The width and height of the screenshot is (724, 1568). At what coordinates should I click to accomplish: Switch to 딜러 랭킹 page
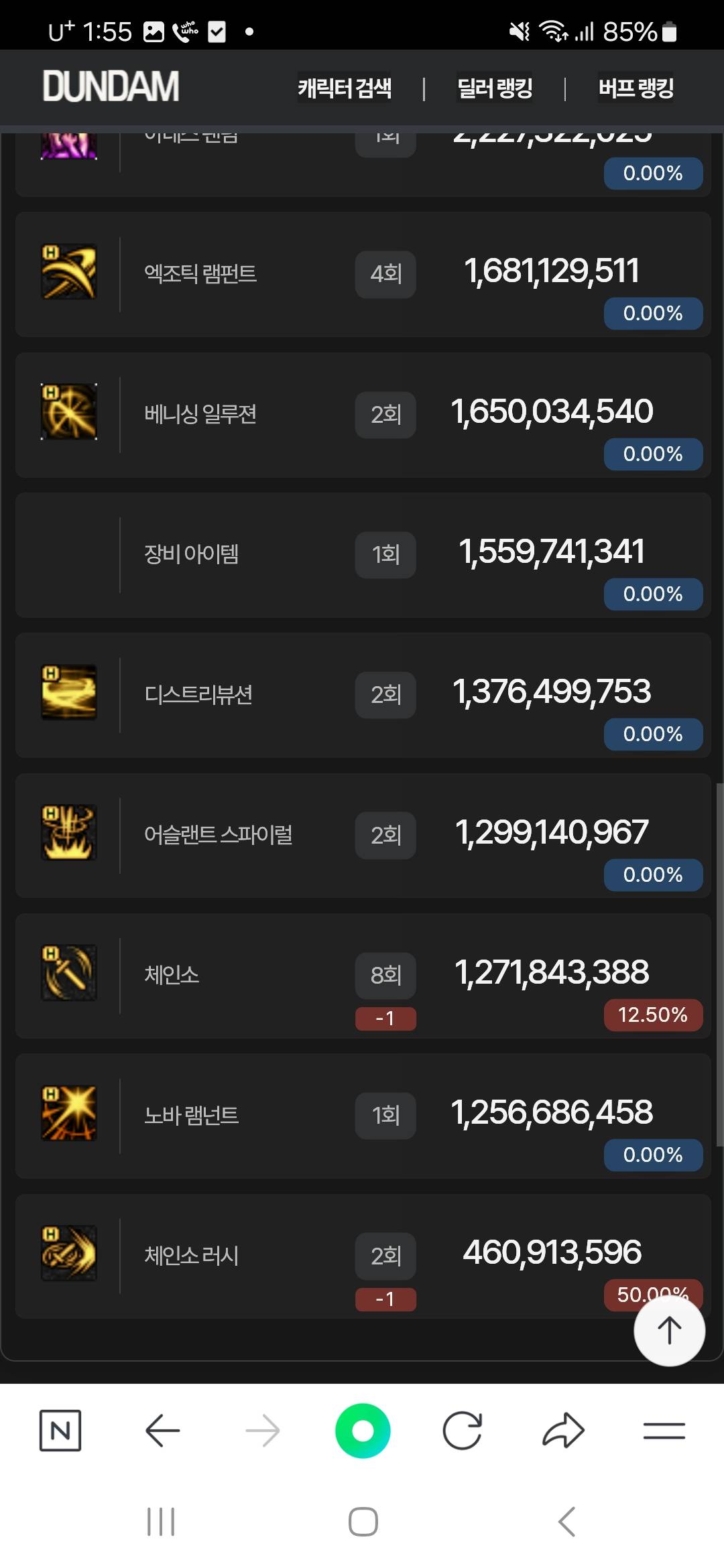[495, 88]
